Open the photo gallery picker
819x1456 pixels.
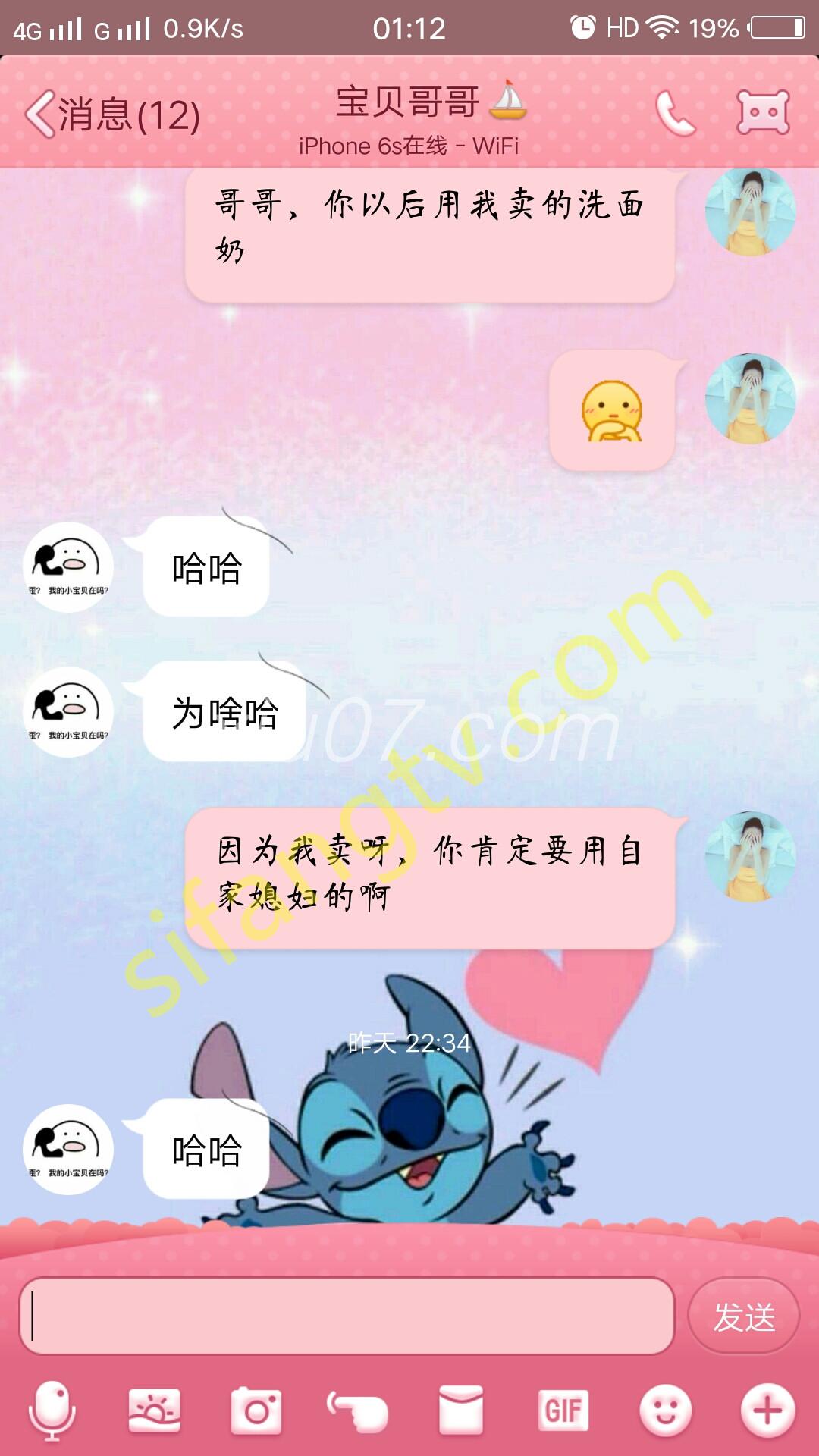coord(155,1410)
